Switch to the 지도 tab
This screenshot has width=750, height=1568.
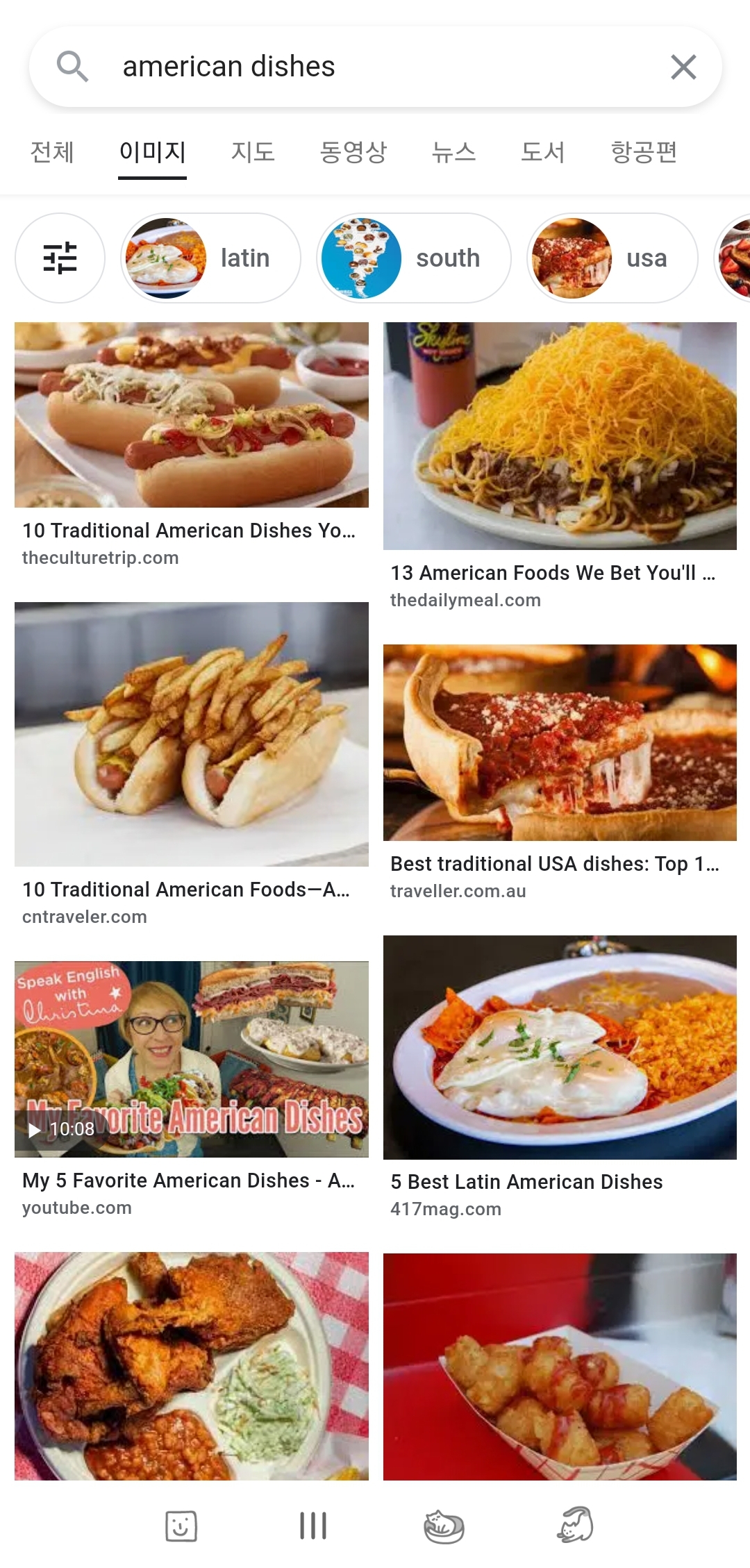253,152
